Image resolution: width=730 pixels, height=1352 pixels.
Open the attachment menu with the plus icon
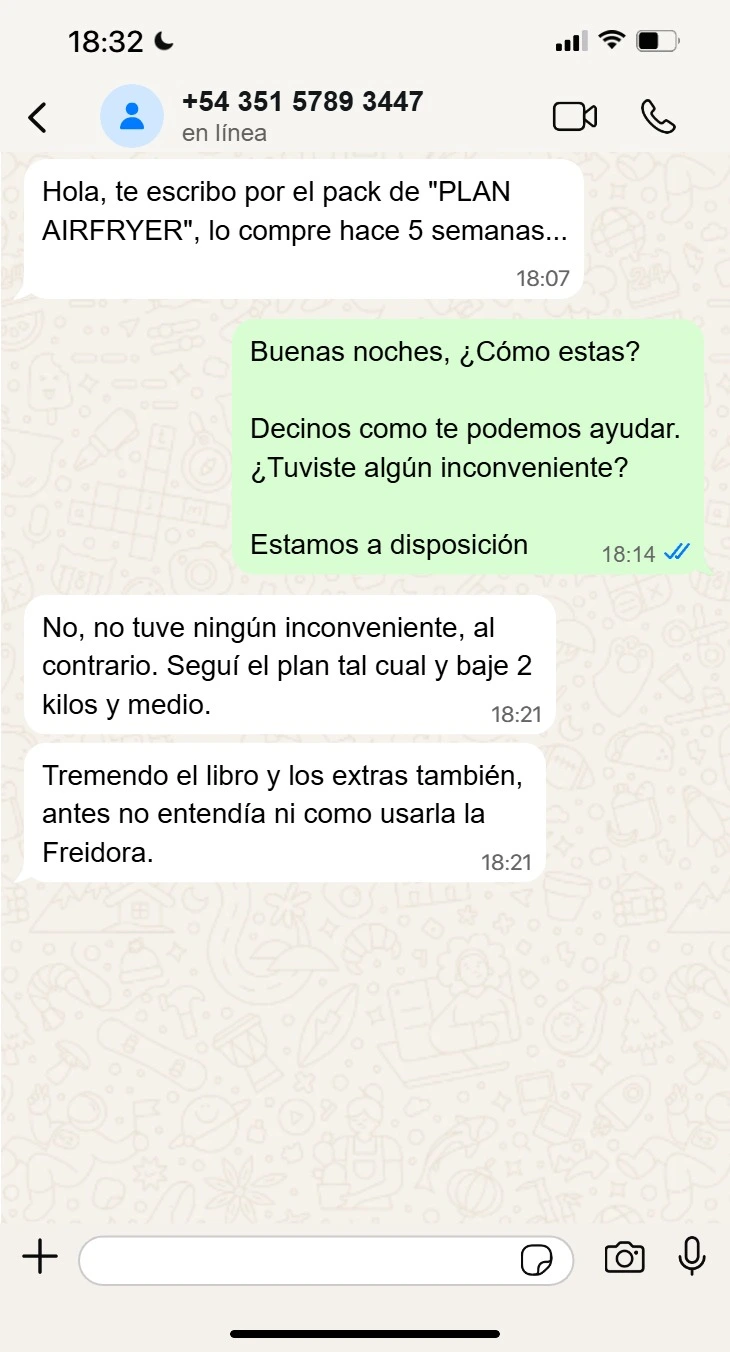point(40,1258)
